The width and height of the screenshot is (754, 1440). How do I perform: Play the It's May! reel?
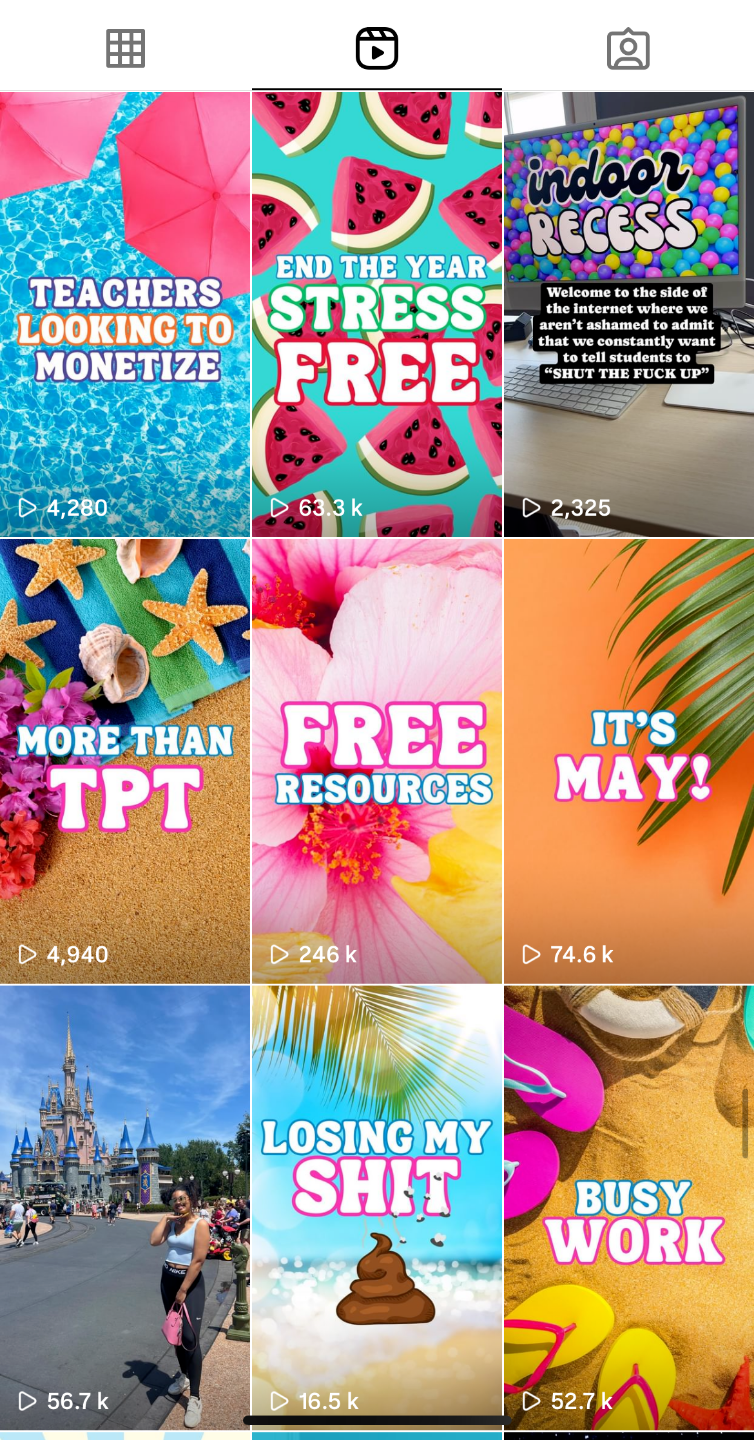[628, 761]
